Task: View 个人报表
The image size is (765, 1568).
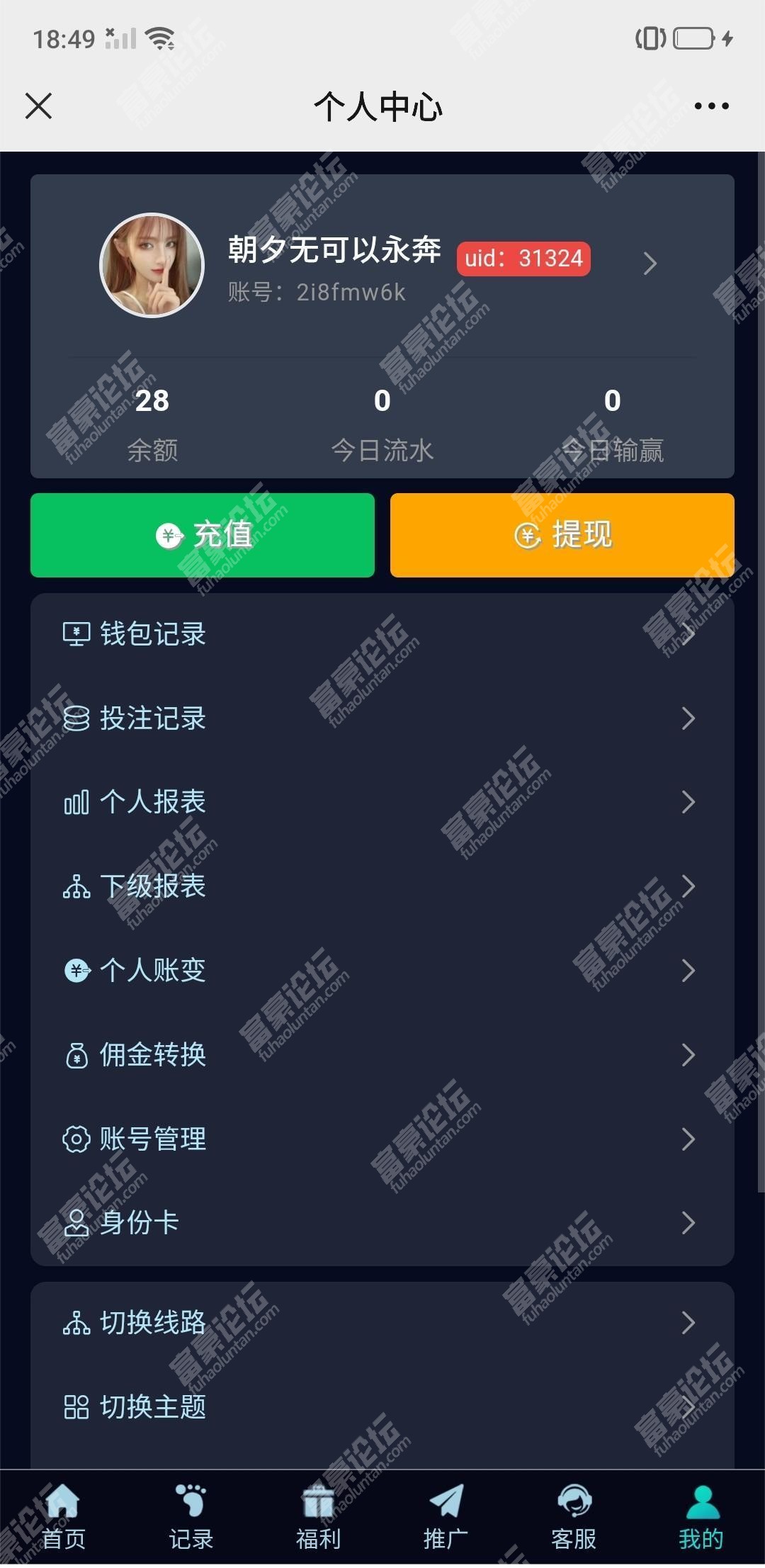Action: coord(382,802)
